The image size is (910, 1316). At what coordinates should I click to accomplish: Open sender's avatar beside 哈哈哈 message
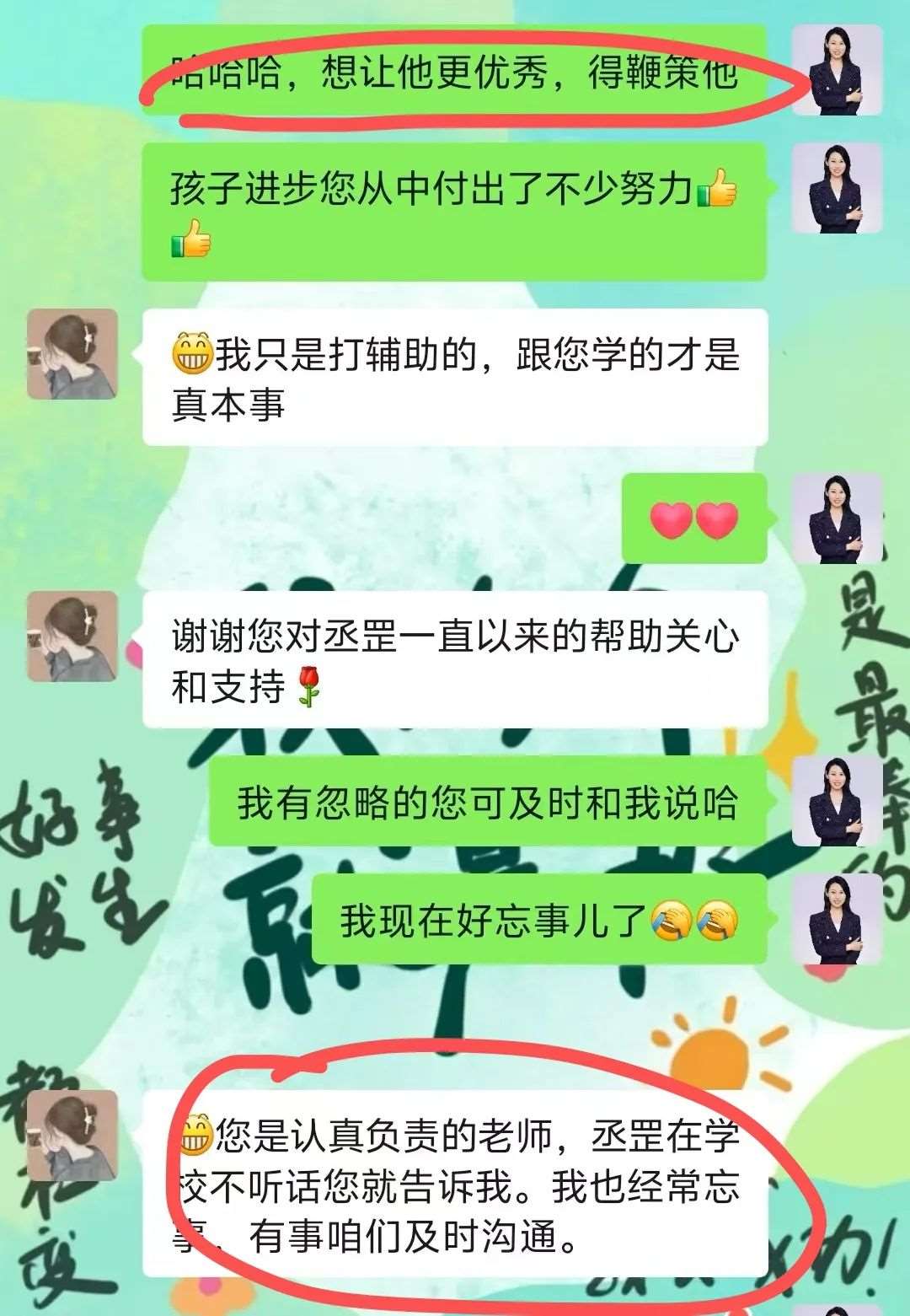pos(837,70)
